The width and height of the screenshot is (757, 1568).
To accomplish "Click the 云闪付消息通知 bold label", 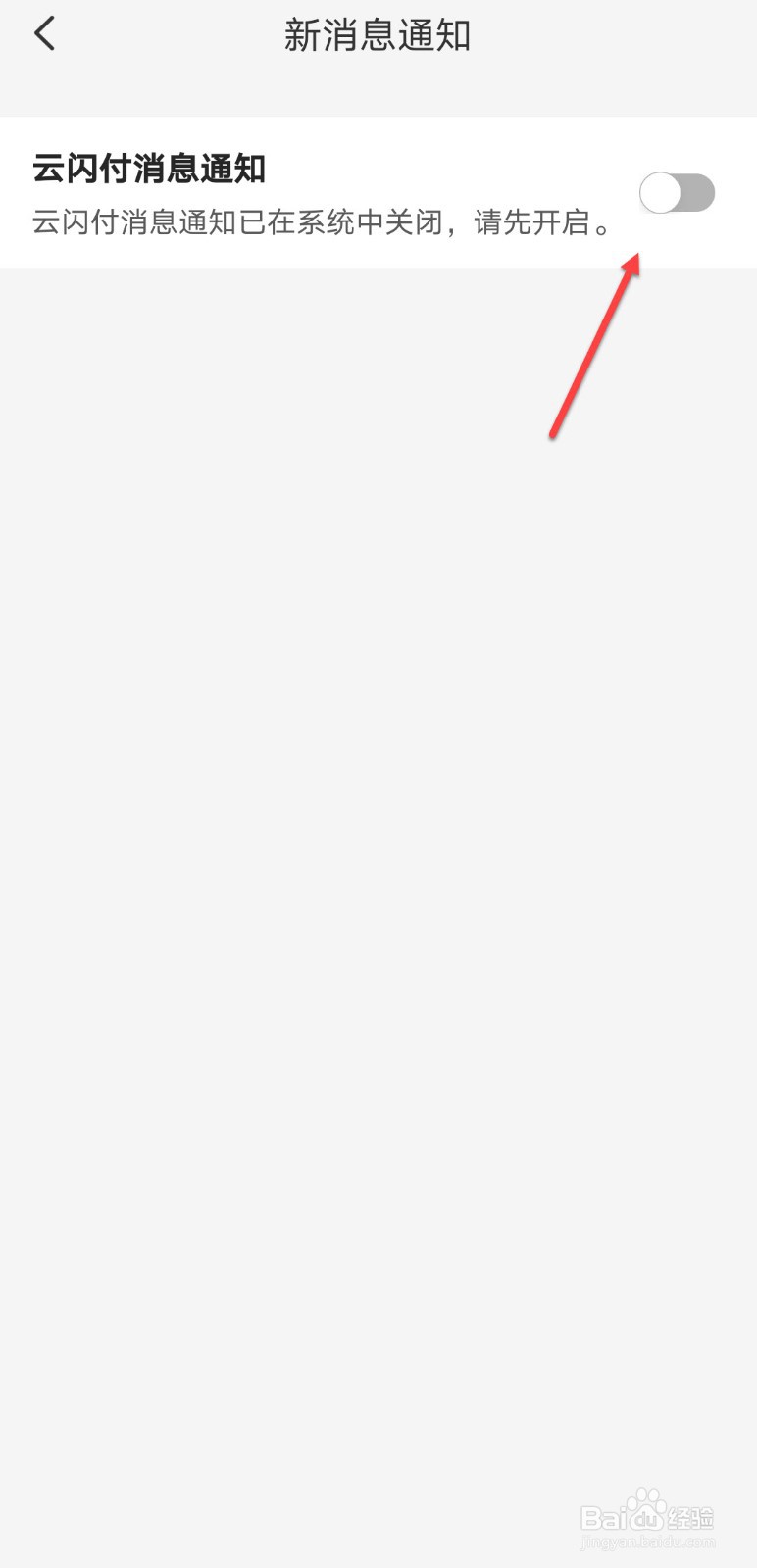I will click(x=149, y=169).
